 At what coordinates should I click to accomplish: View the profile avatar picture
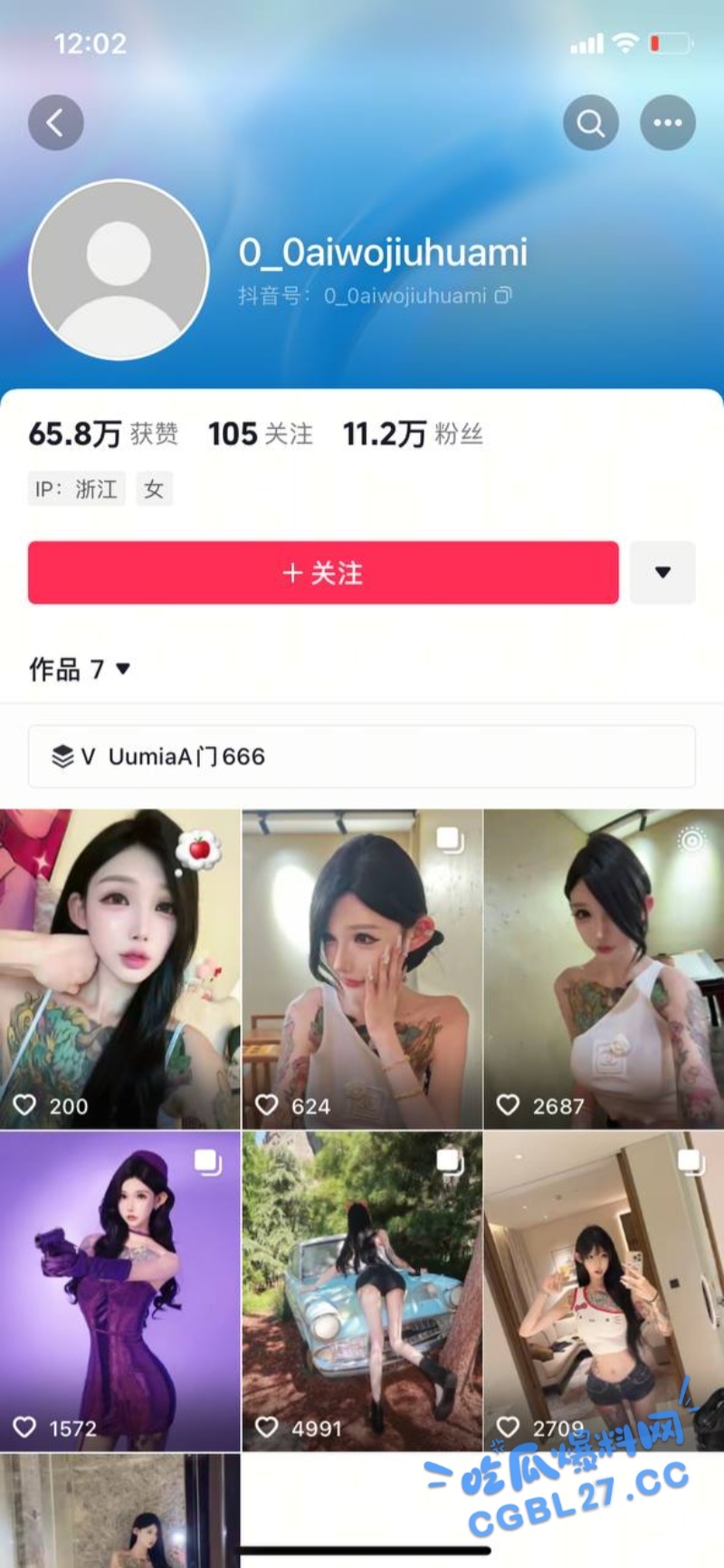tap(119, 269)
